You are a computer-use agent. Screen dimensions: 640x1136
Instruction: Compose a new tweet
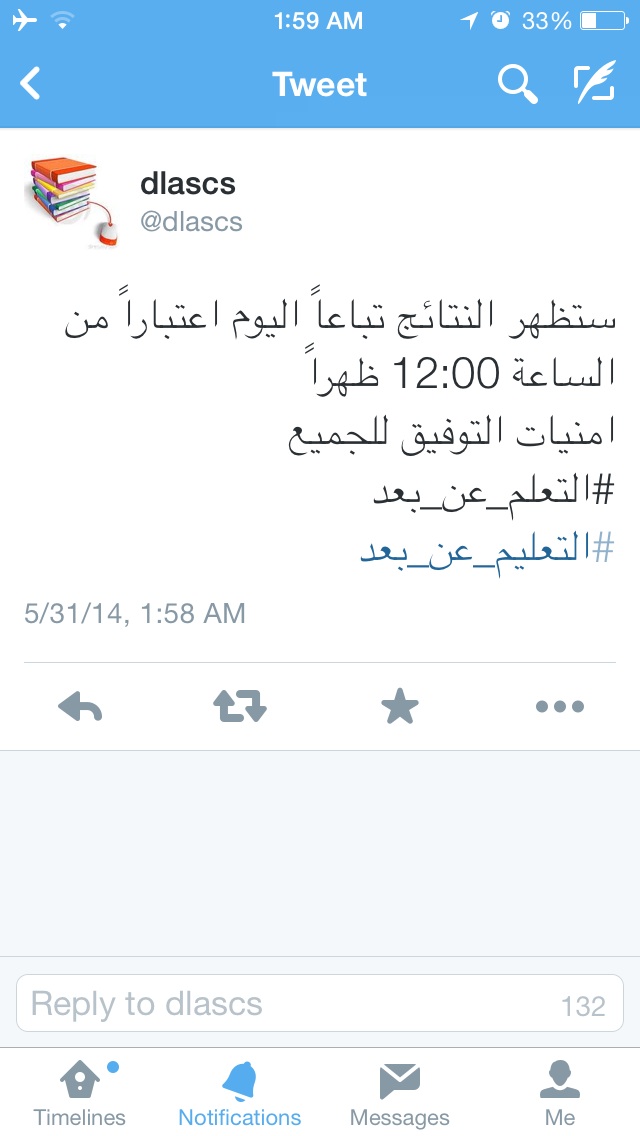(594, 83)
